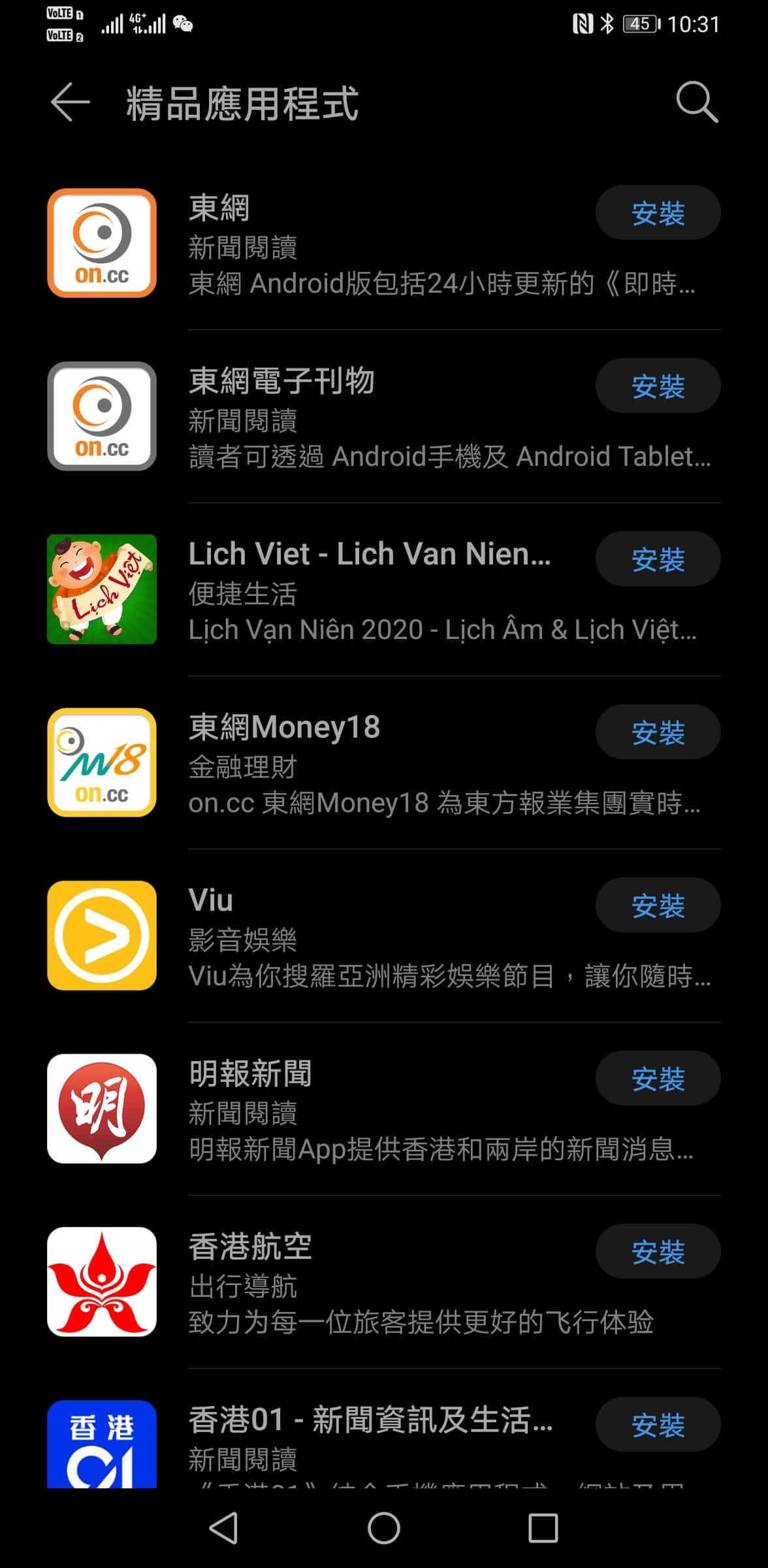
Task: Tap the system home button
Action: click(x=384, y=1528)
